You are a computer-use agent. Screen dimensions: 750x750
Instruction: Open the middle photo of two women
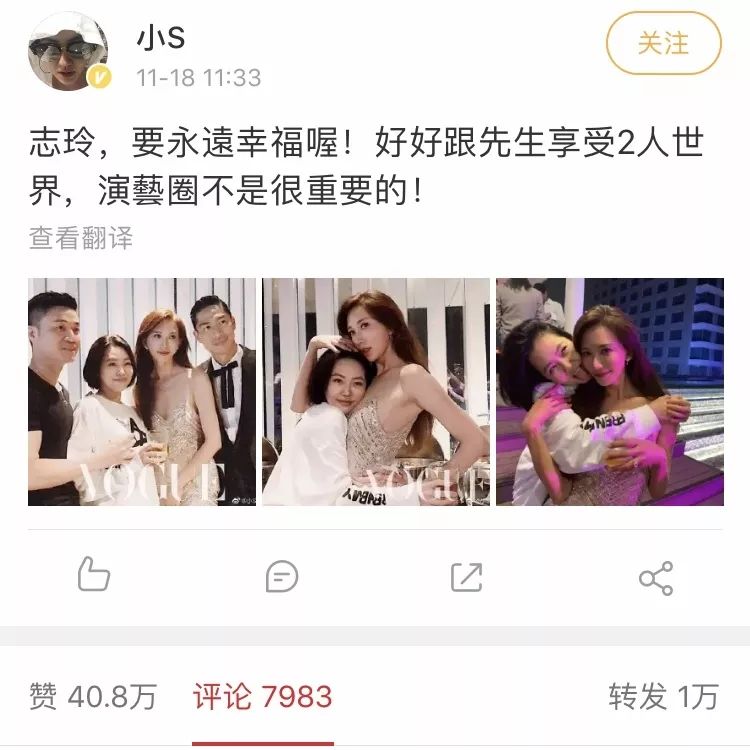point(376,391)
